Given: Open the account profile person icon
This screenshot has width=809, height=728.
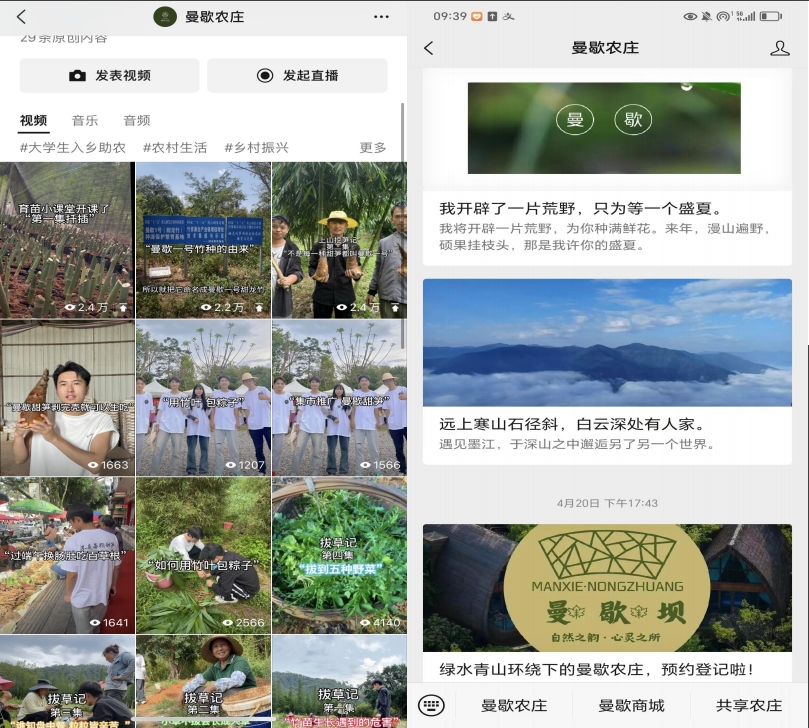Looking at the screenshot, I should point(780,48).
